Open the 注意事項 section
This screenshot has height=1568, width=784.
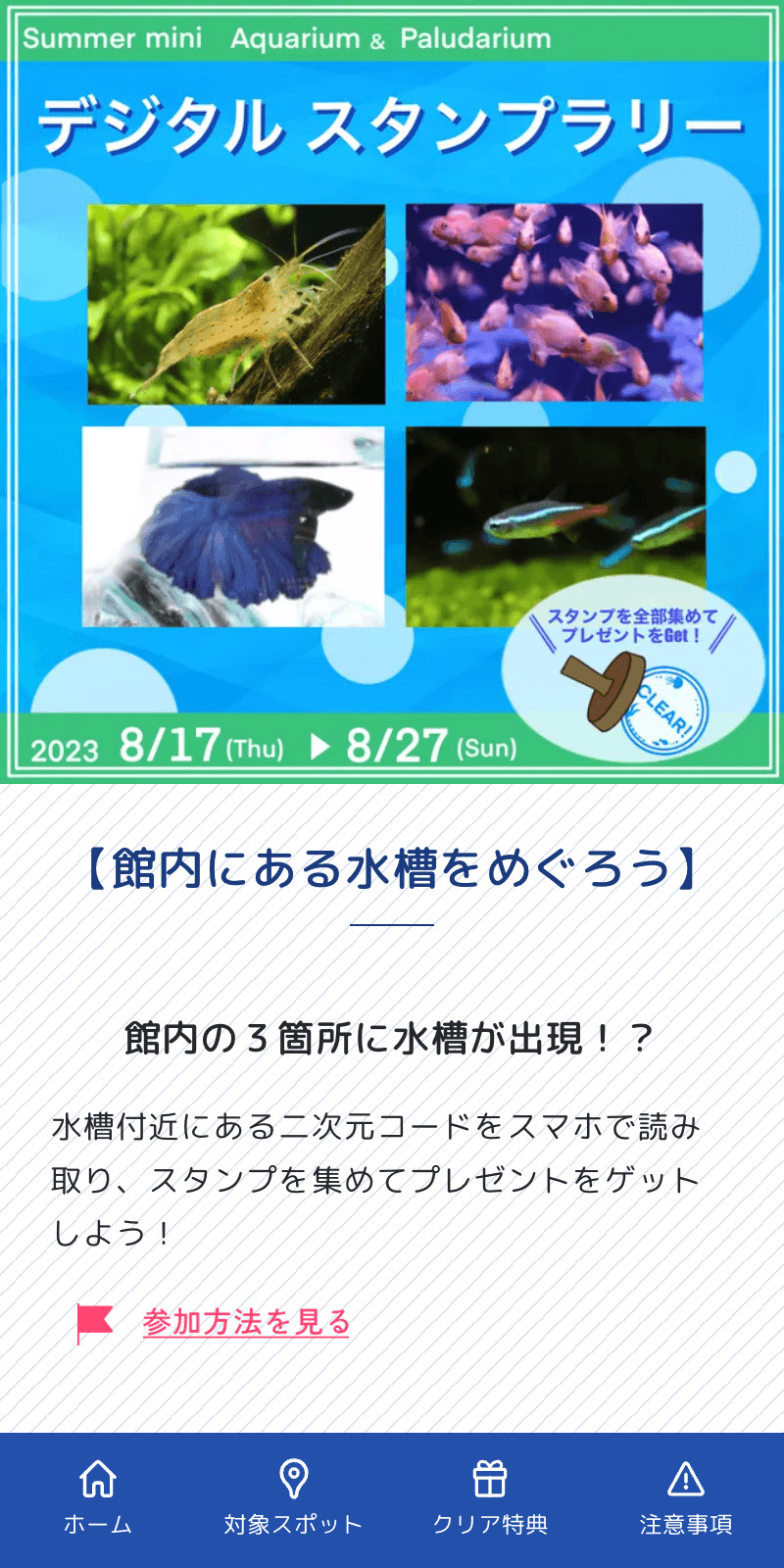(686, 1523)
